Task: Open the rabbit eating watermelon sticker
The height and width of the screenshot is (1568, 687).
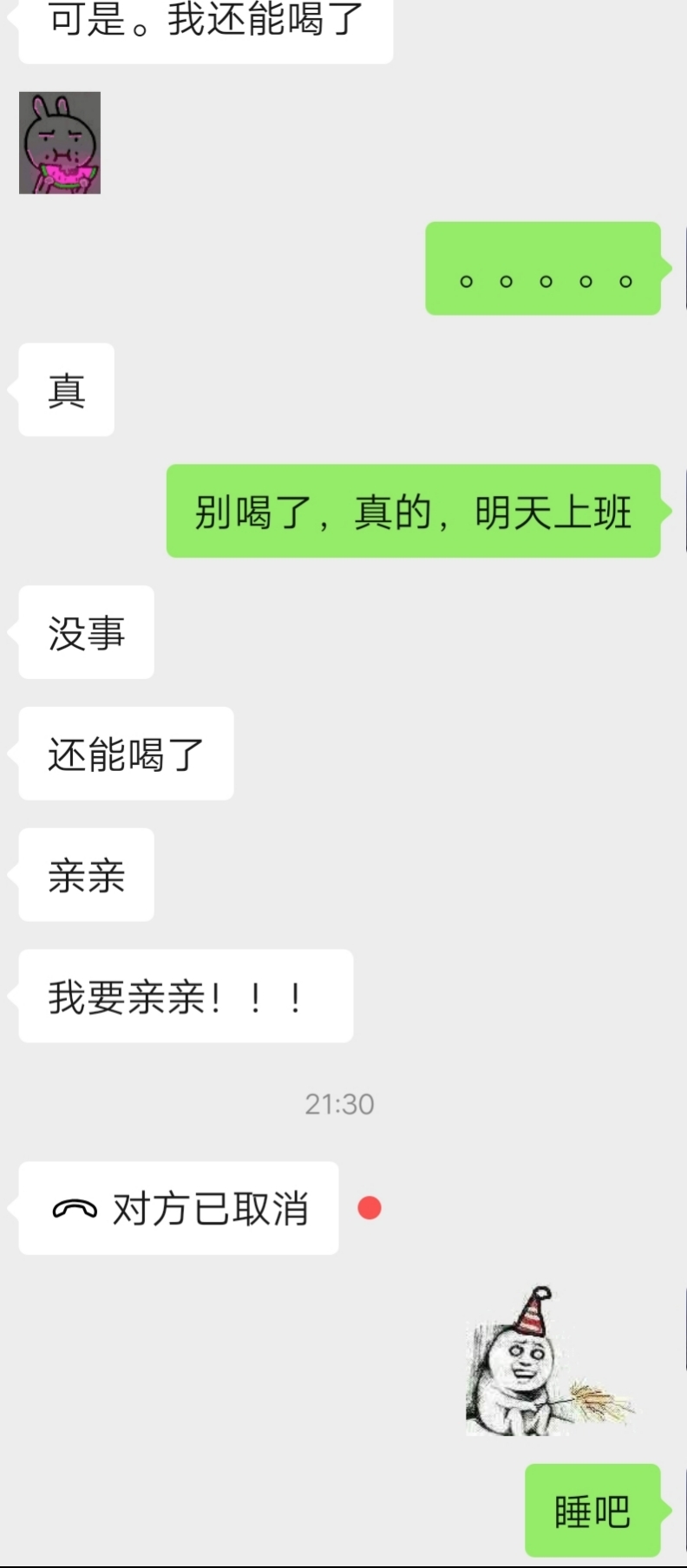Action: click(x=60, y=143)
